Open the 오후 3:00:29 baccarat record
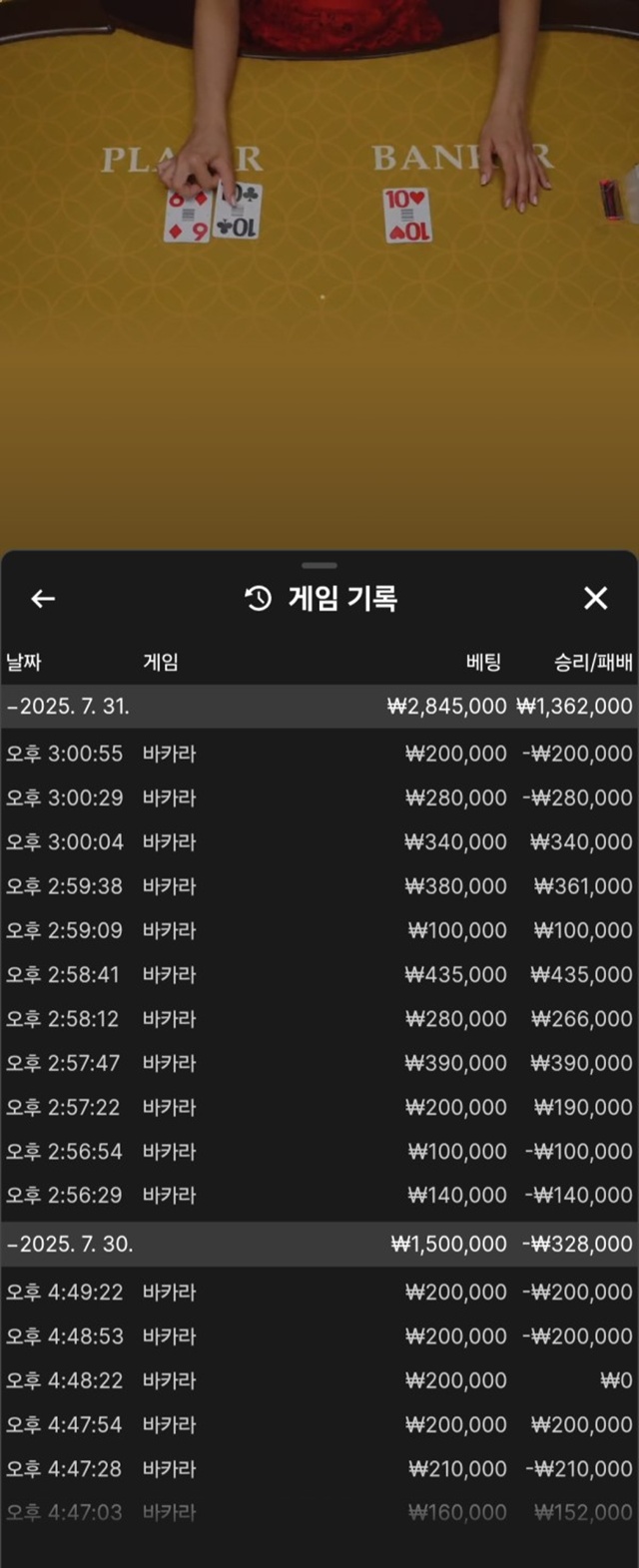 (319, 798)
